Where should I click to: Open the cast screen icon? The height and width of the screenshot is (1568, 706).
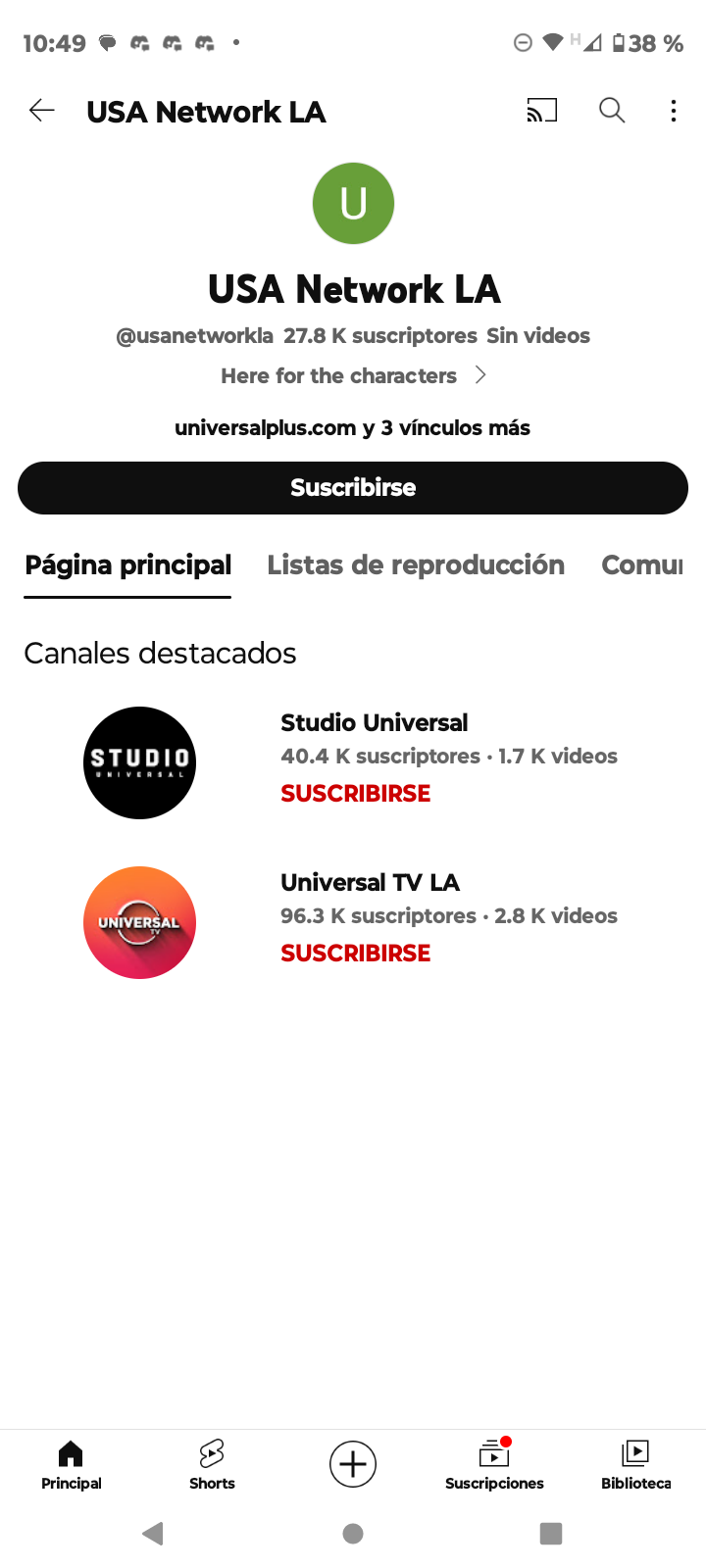coord(541,111)
